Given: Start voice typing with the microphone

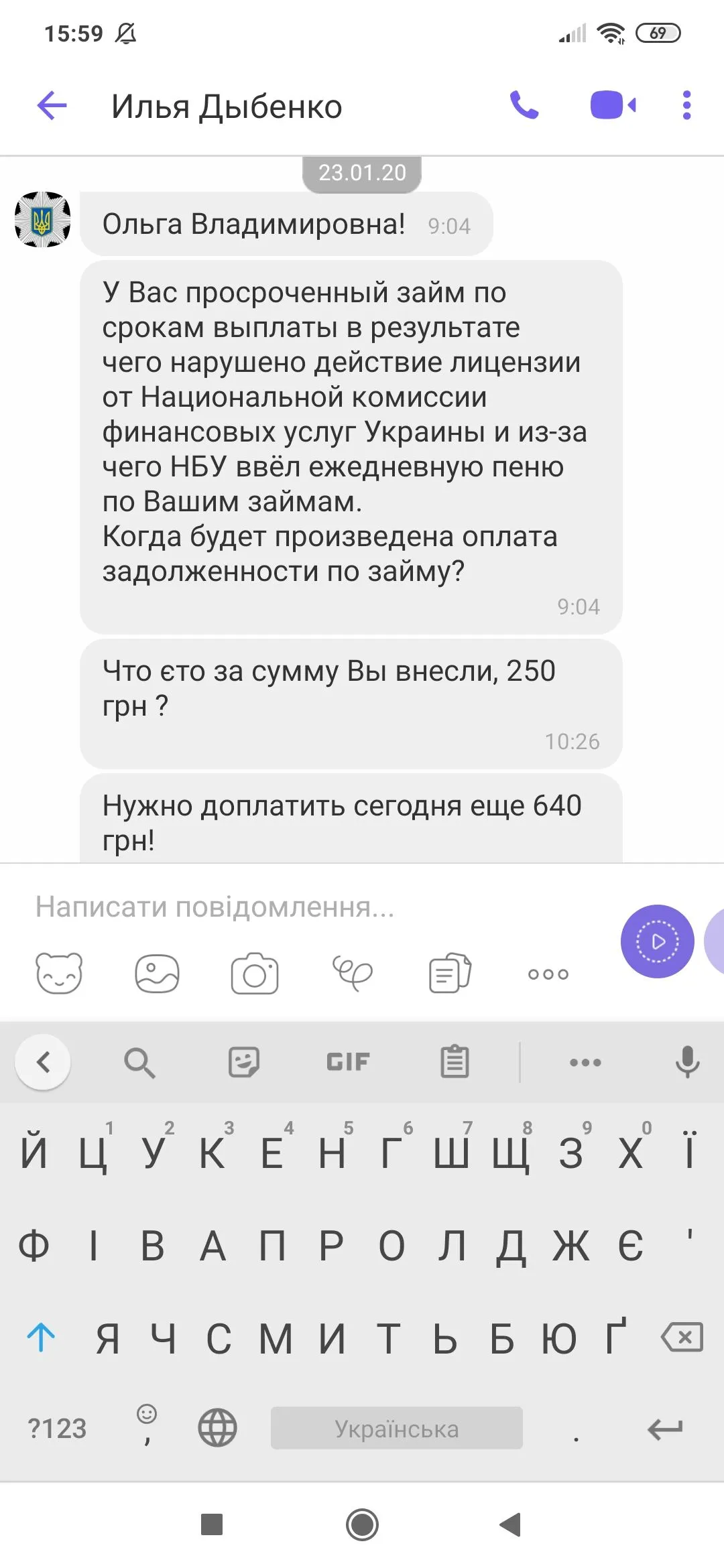Looking at the screenshot, I should click(x=687, y=1062).
